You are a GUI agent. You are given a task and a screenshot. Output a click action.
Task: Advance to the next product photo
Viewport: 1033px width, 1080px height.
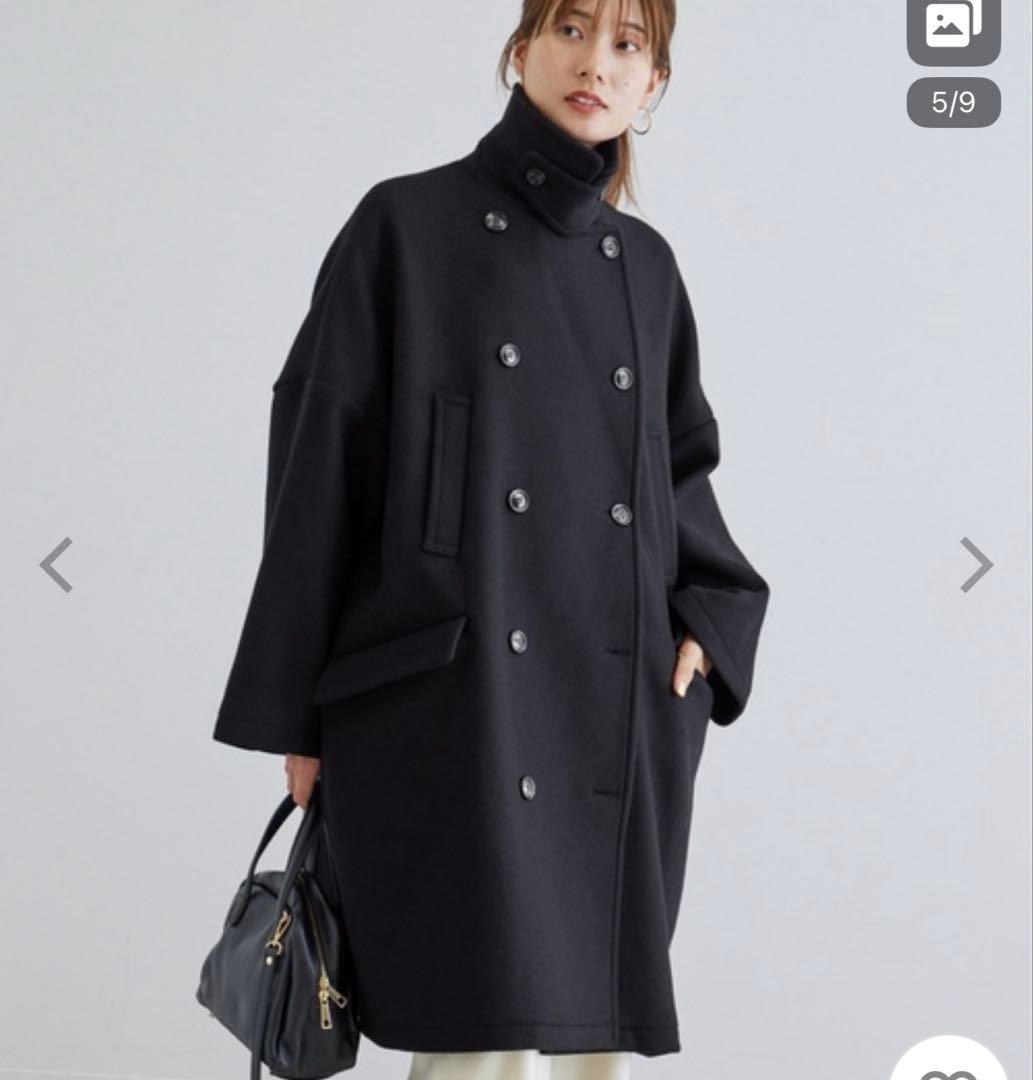975,565
